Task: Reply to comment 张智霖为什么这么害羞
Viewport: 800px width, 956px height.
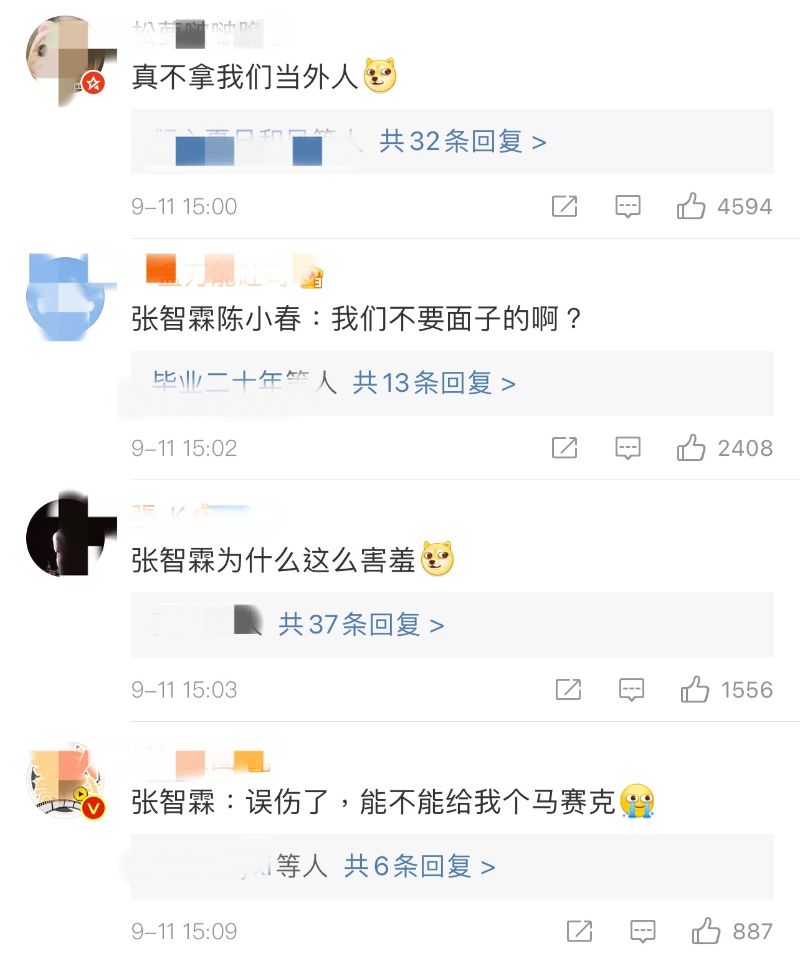Action: [631, 690]
